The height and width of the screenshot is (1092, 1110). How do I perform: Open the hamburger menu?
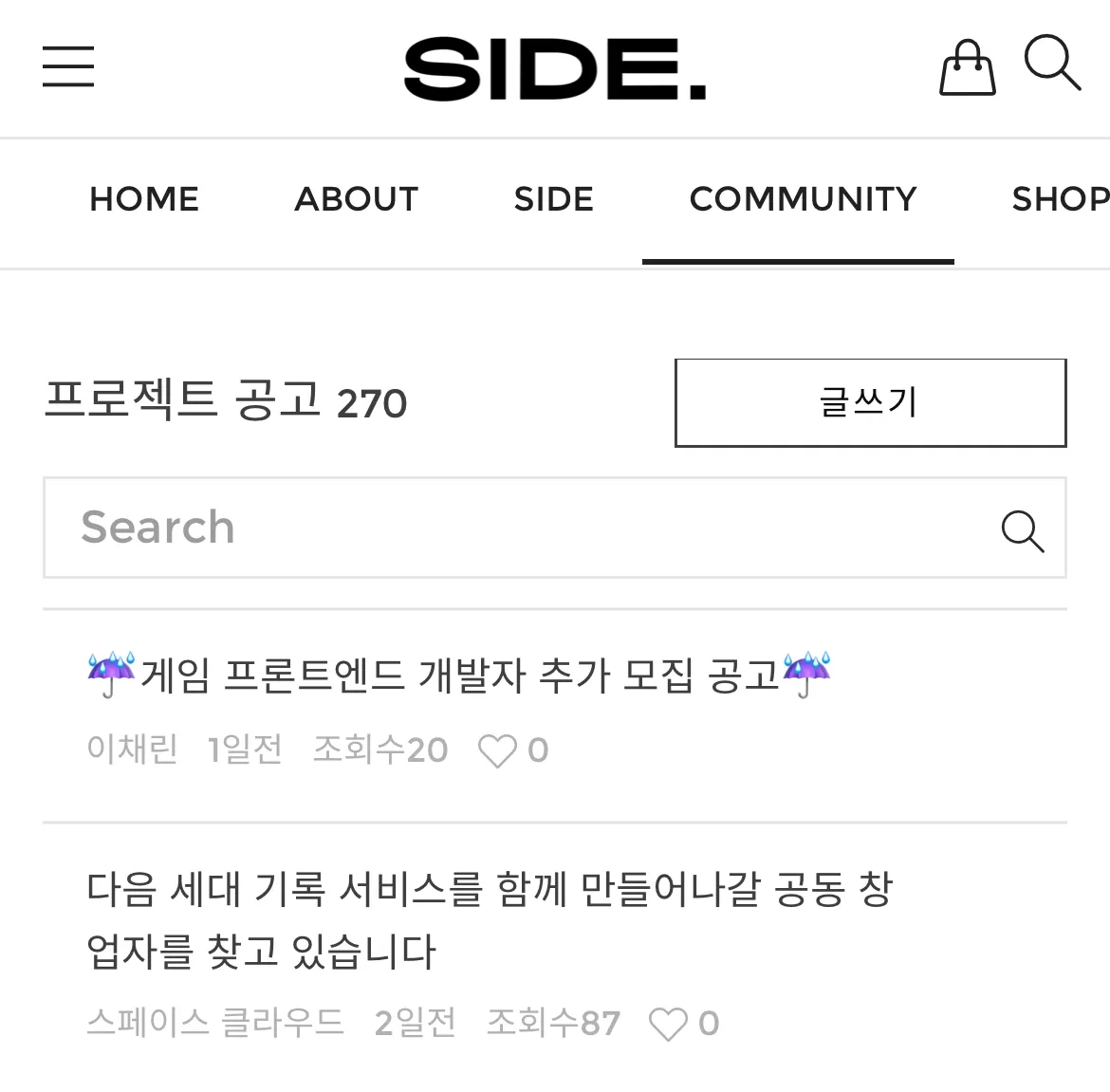(x=68, y=66)
